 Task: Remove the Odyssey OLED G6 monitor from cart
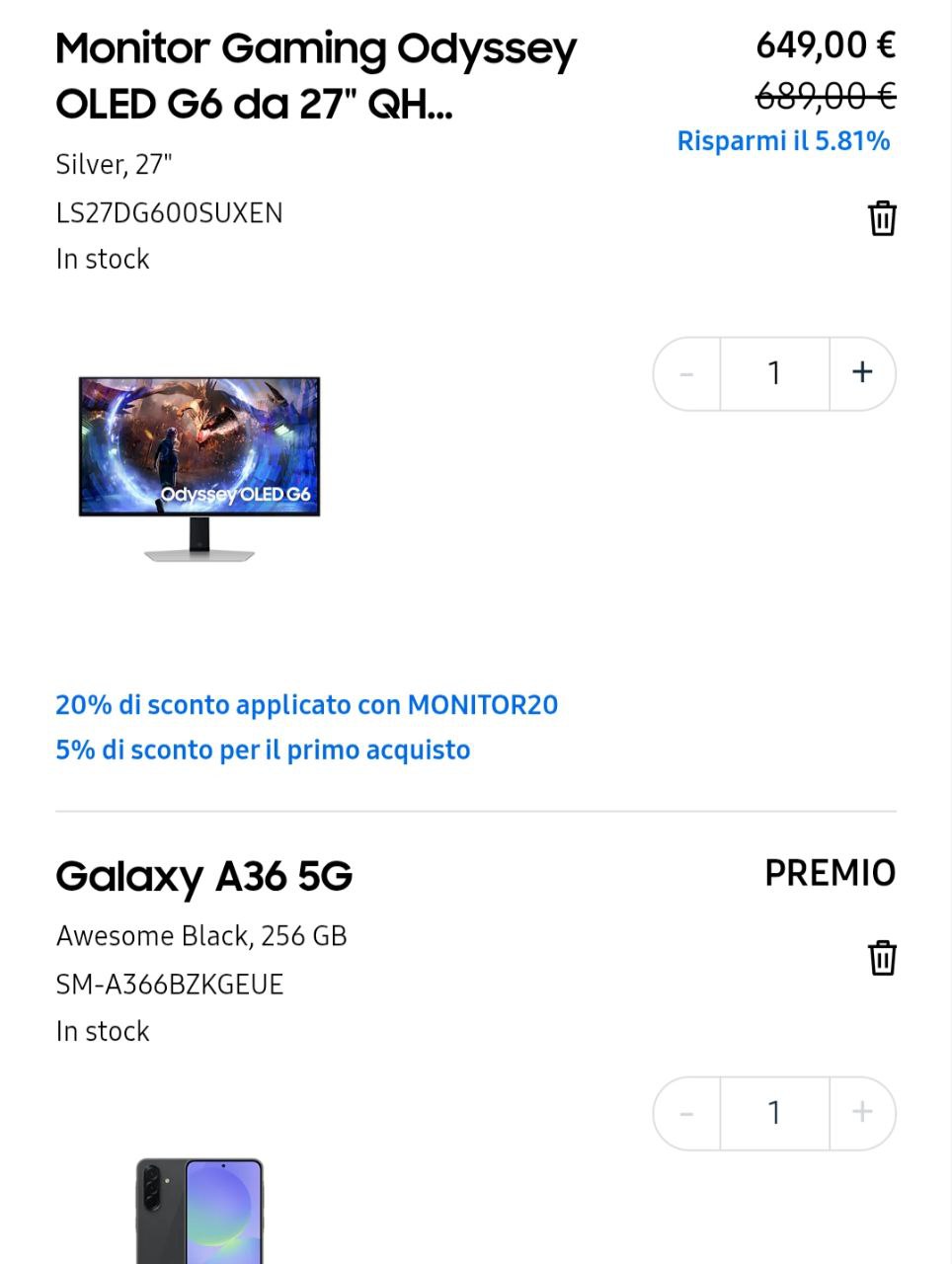[882, 218]
